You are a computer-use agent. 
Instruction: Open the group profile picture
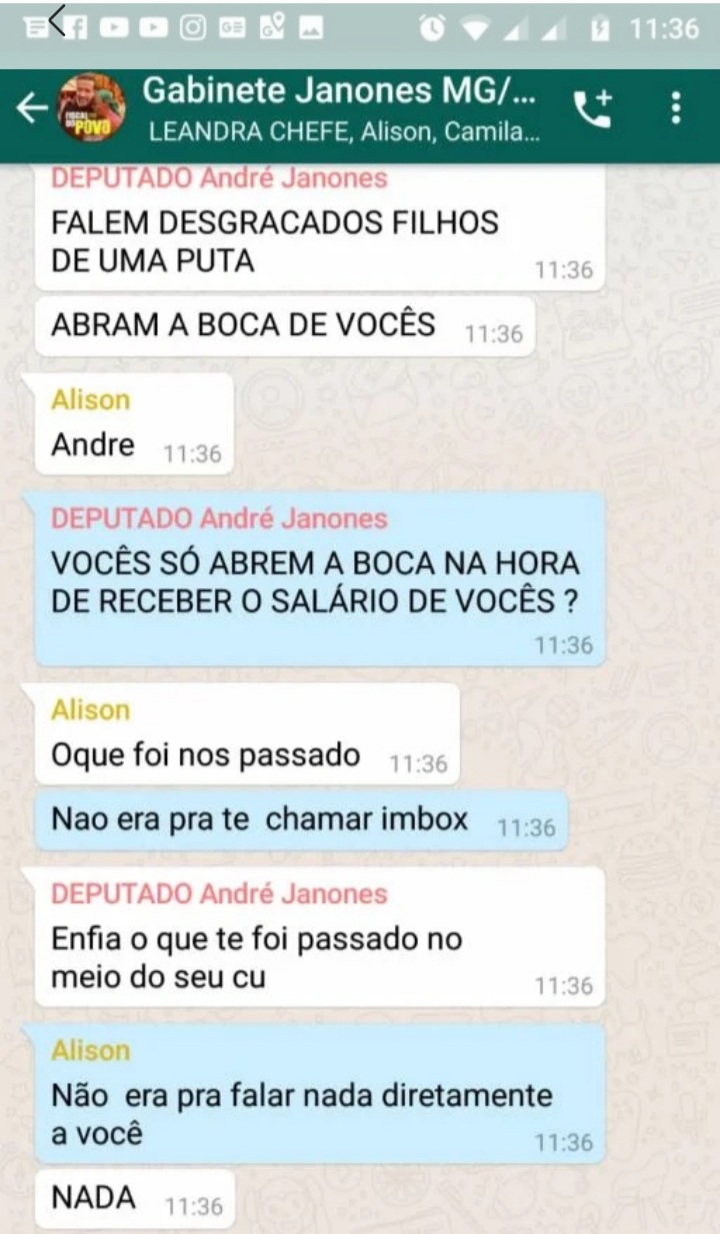click(91, 108)
